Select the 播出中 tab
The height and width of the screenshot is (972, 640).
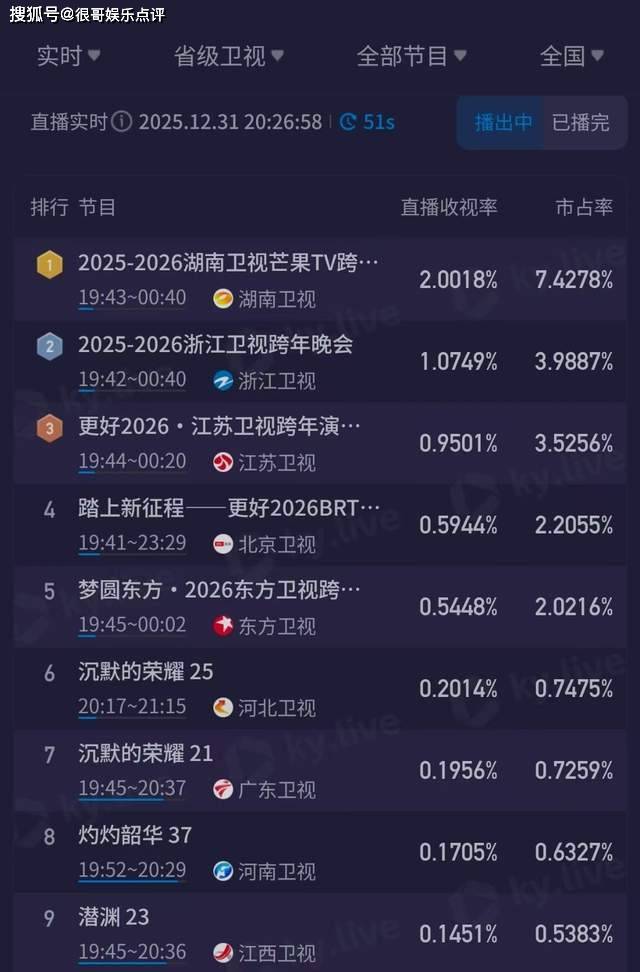[503, 123]
